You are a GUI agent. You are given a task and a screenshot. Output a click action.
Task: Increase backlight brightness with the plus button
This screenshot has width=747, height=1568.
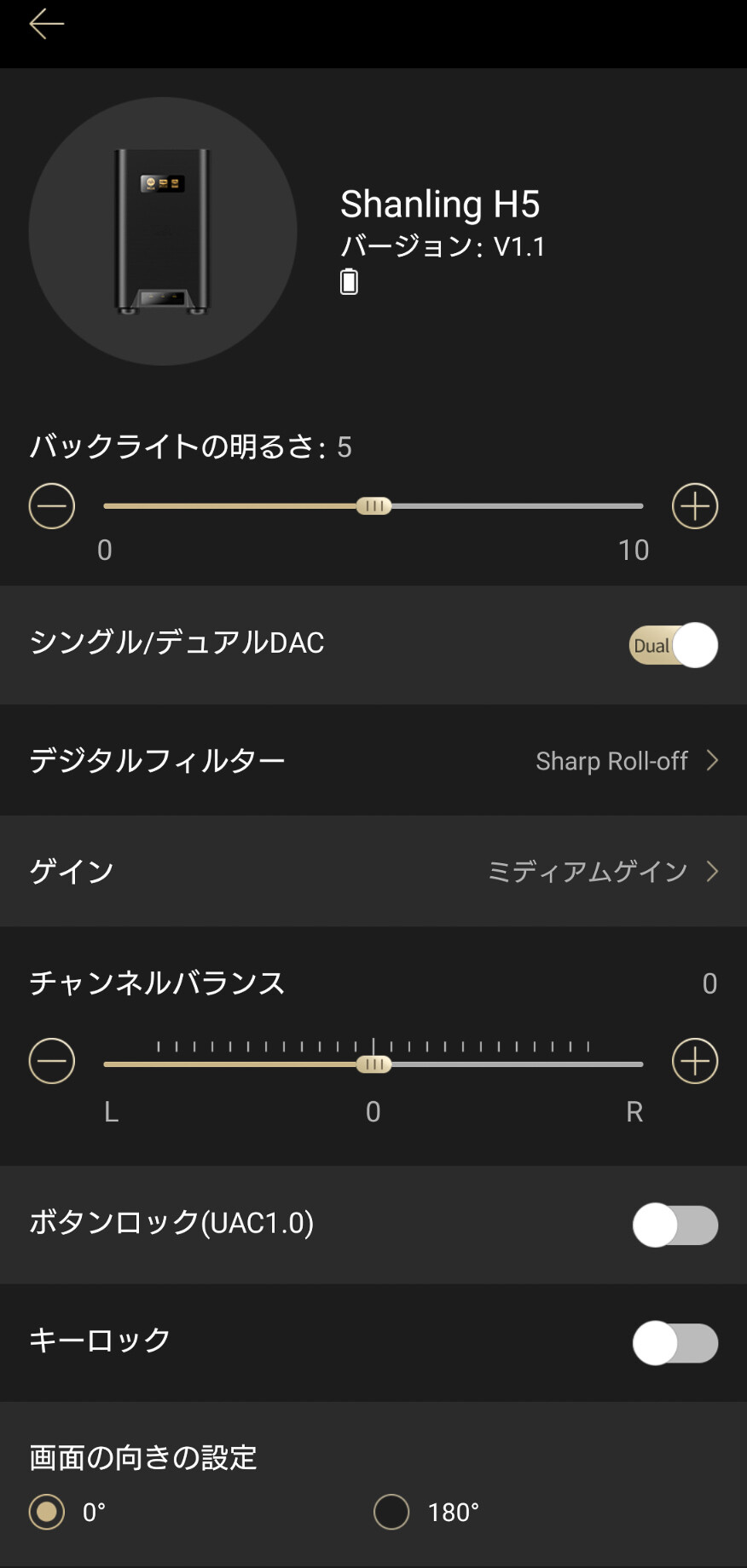click(x=695, y=506)
